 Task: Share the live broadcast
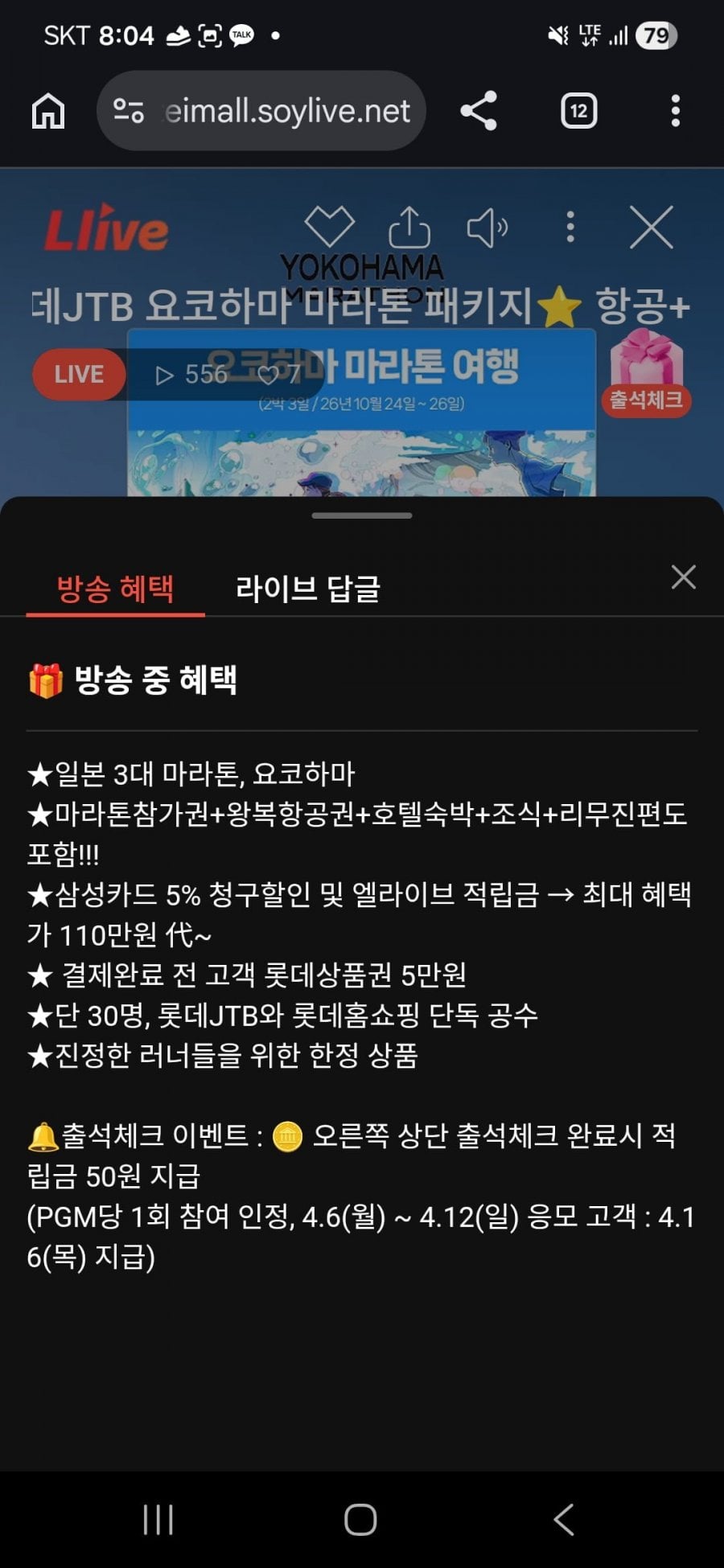pos(409,227)
